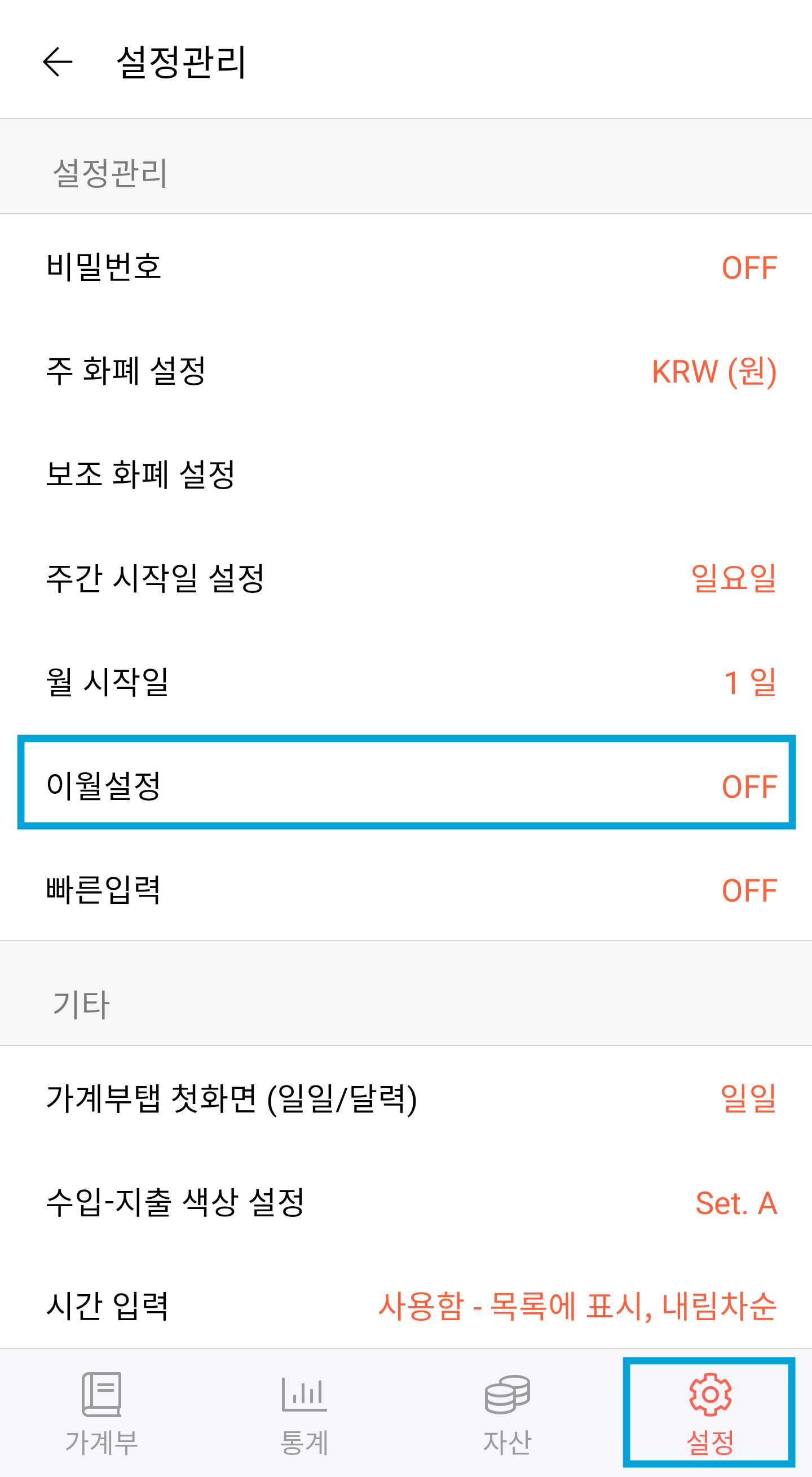
Task: Enable the 이월설정 carry-over setting
Action: (x=401, y=788)
